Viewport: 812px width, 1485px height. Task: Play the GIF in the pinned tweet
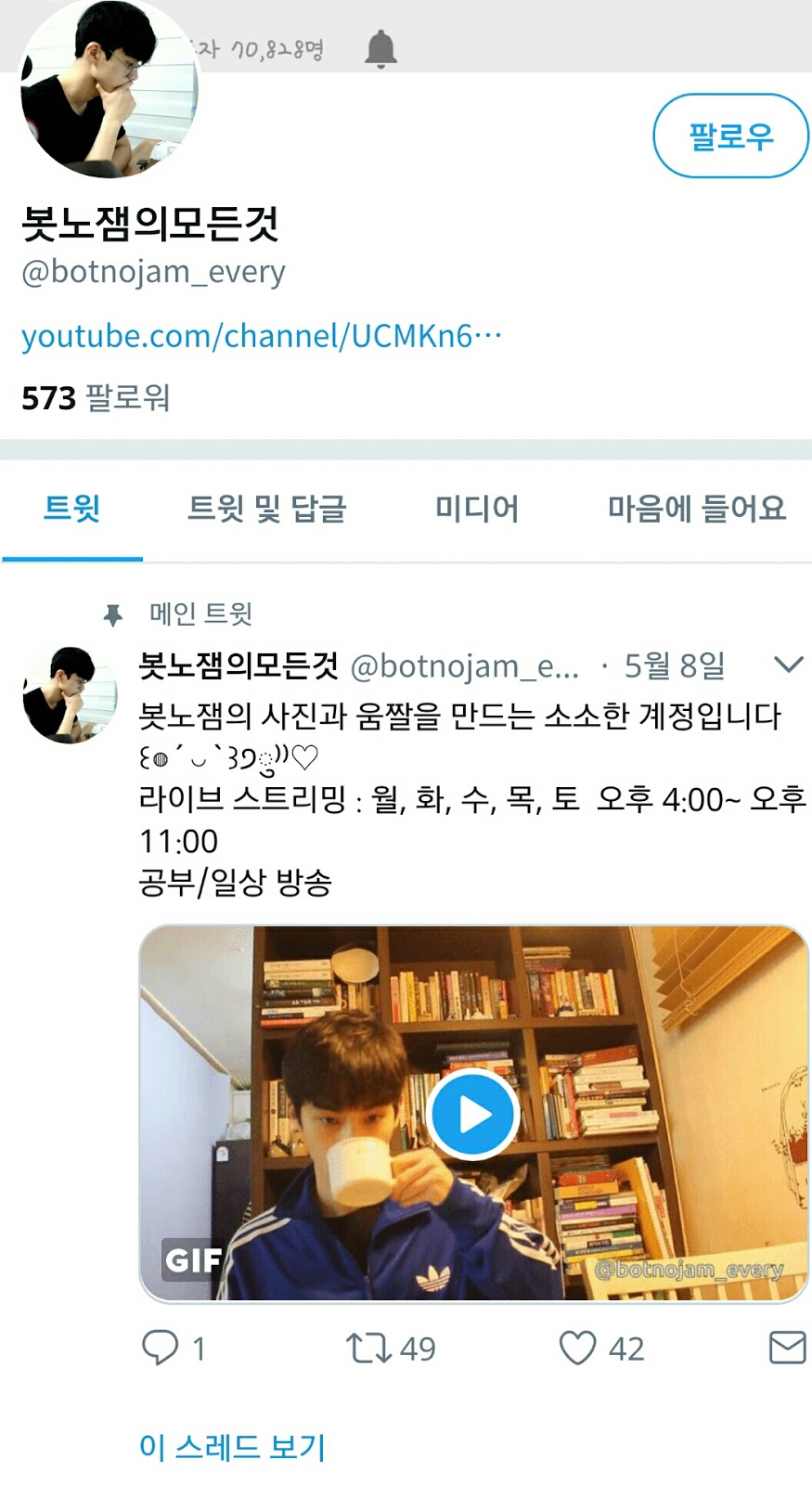[473, 1114]
